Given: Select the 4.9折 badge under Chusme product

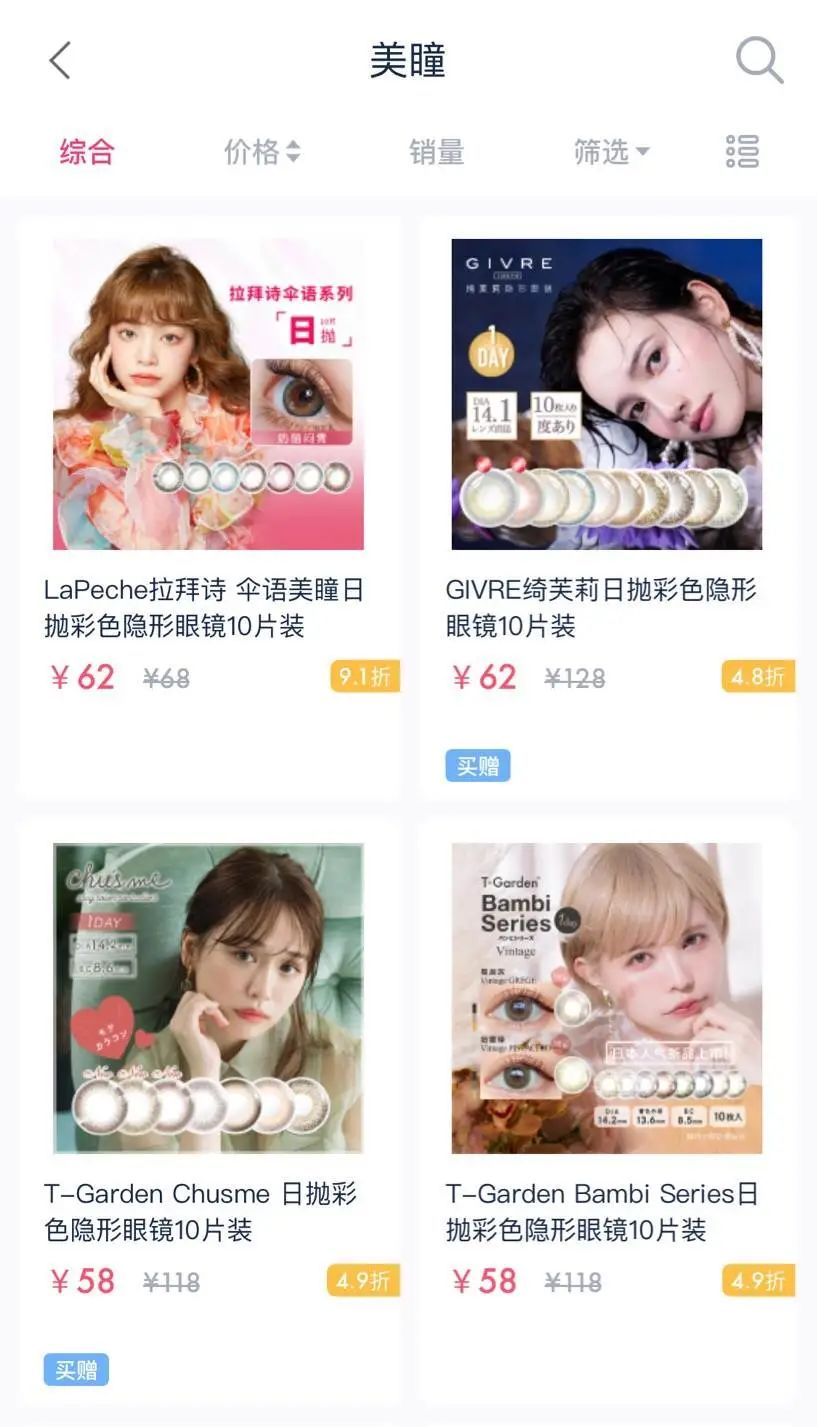Looking at the screenshot, I should [363, 1280].
